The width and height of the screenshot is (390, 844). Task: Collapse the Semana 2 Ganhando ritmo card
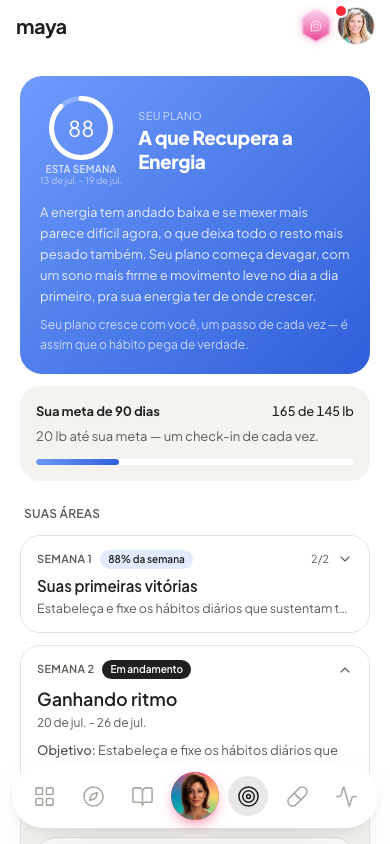(x=345, y=670)
